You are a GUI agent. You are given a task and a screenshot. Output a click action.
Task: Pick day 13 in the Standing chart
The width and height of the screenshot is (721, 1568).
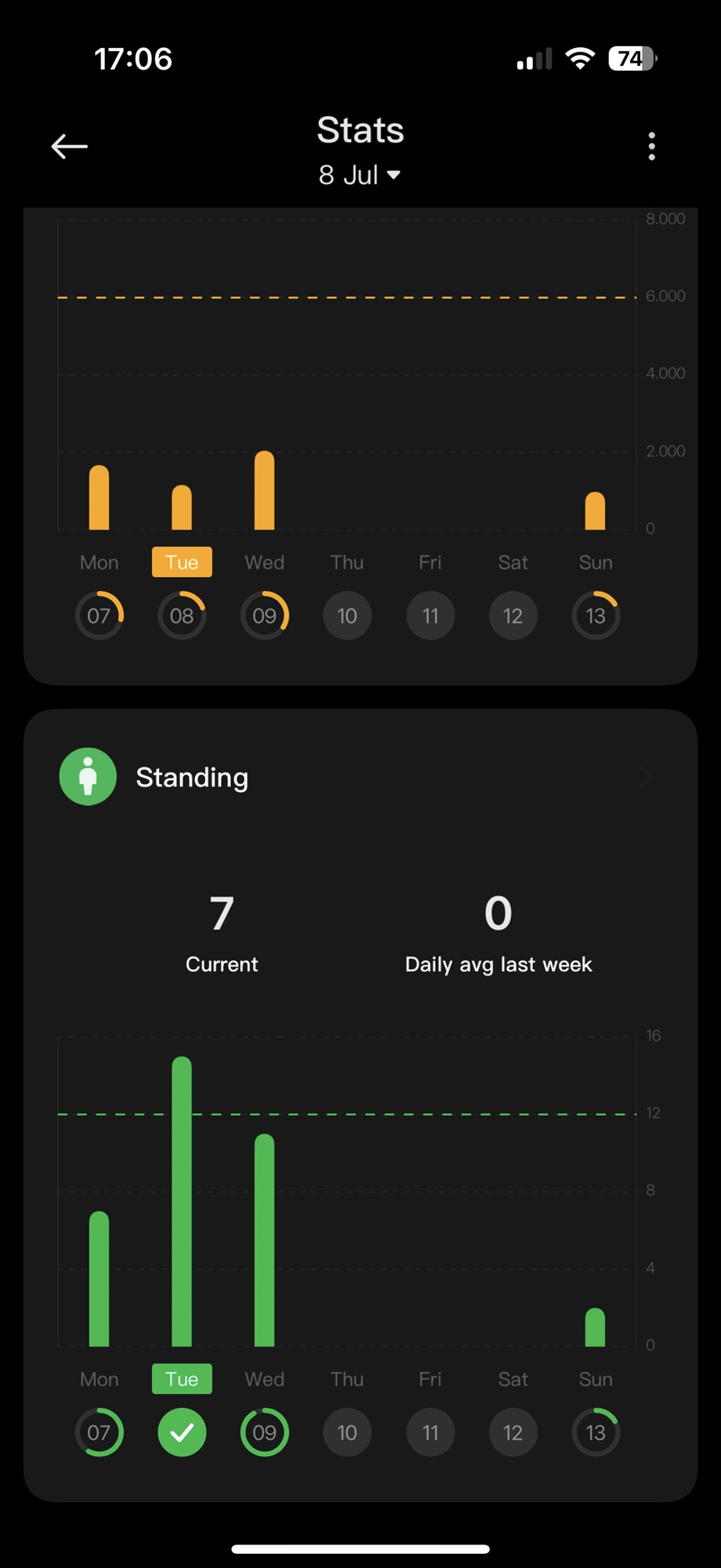coord(596,1432)
